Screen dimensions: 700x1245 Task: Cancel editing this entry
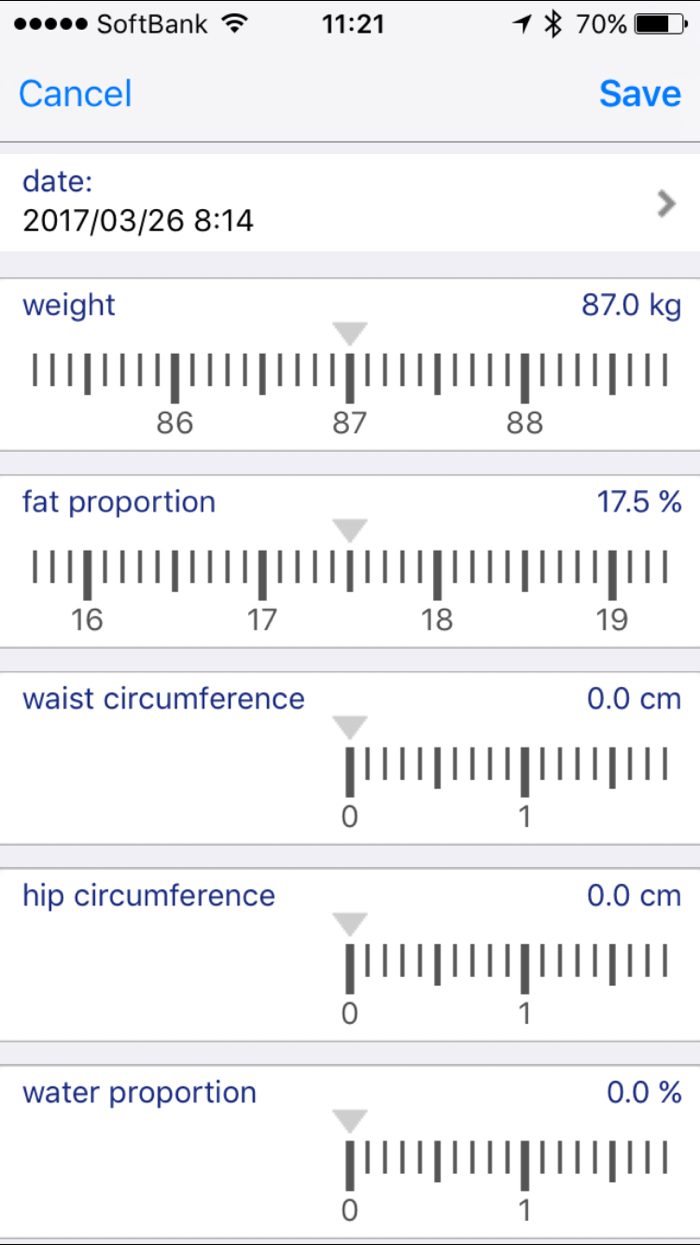point(75,94)
